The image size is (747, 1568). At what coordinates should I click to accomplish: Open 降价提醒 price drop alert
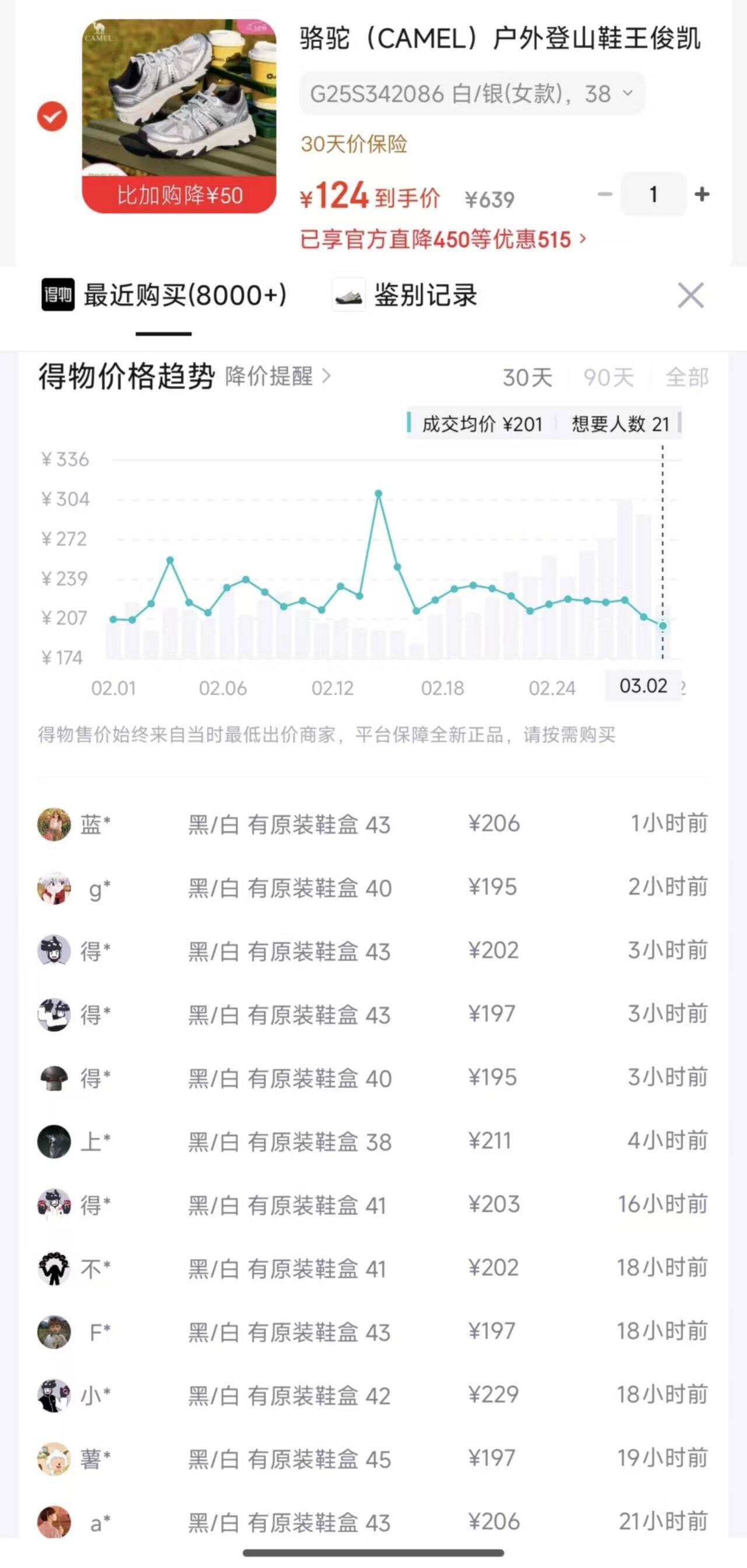[278, 376]
